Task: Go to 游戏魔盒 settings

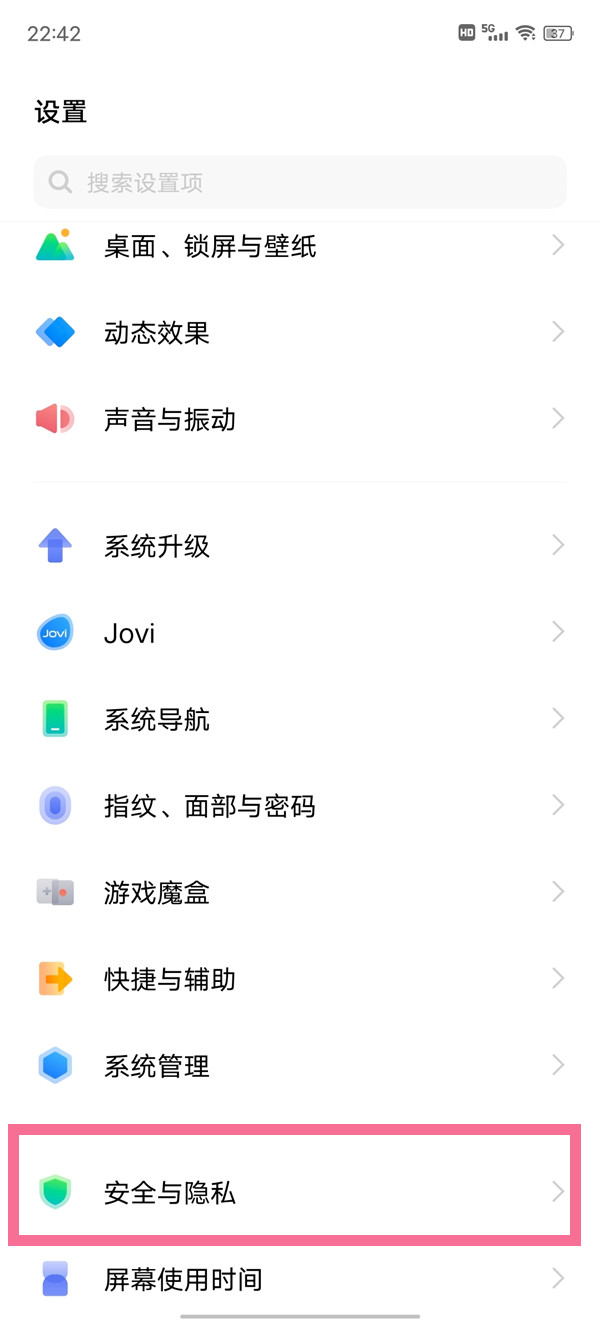Action: 300,892
